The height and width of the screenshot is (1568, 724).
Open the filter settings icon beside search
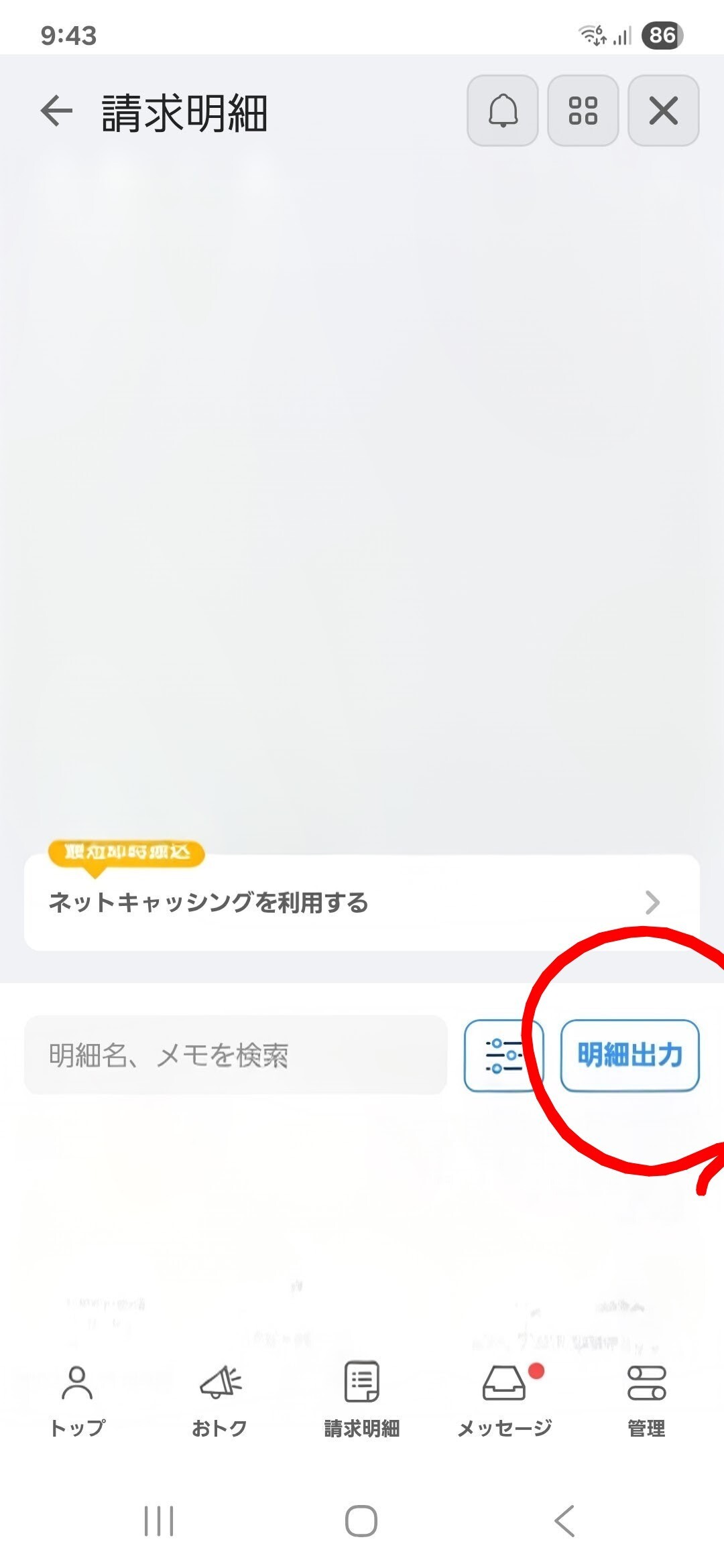pos(504,1055)
